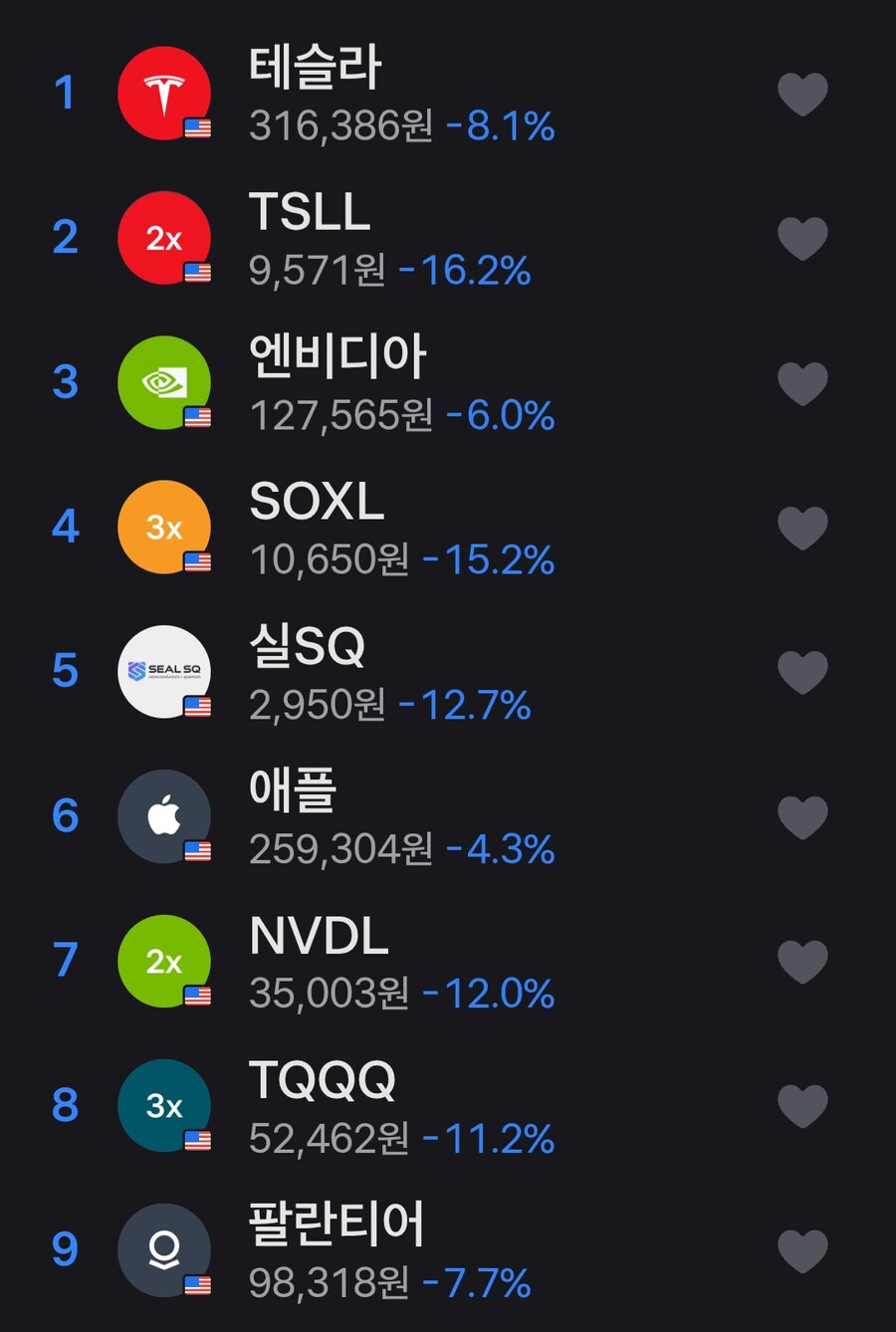Screen dimensions: 896x1332
Task: Favorite NVDL with the heart
Action: (801, 962)
